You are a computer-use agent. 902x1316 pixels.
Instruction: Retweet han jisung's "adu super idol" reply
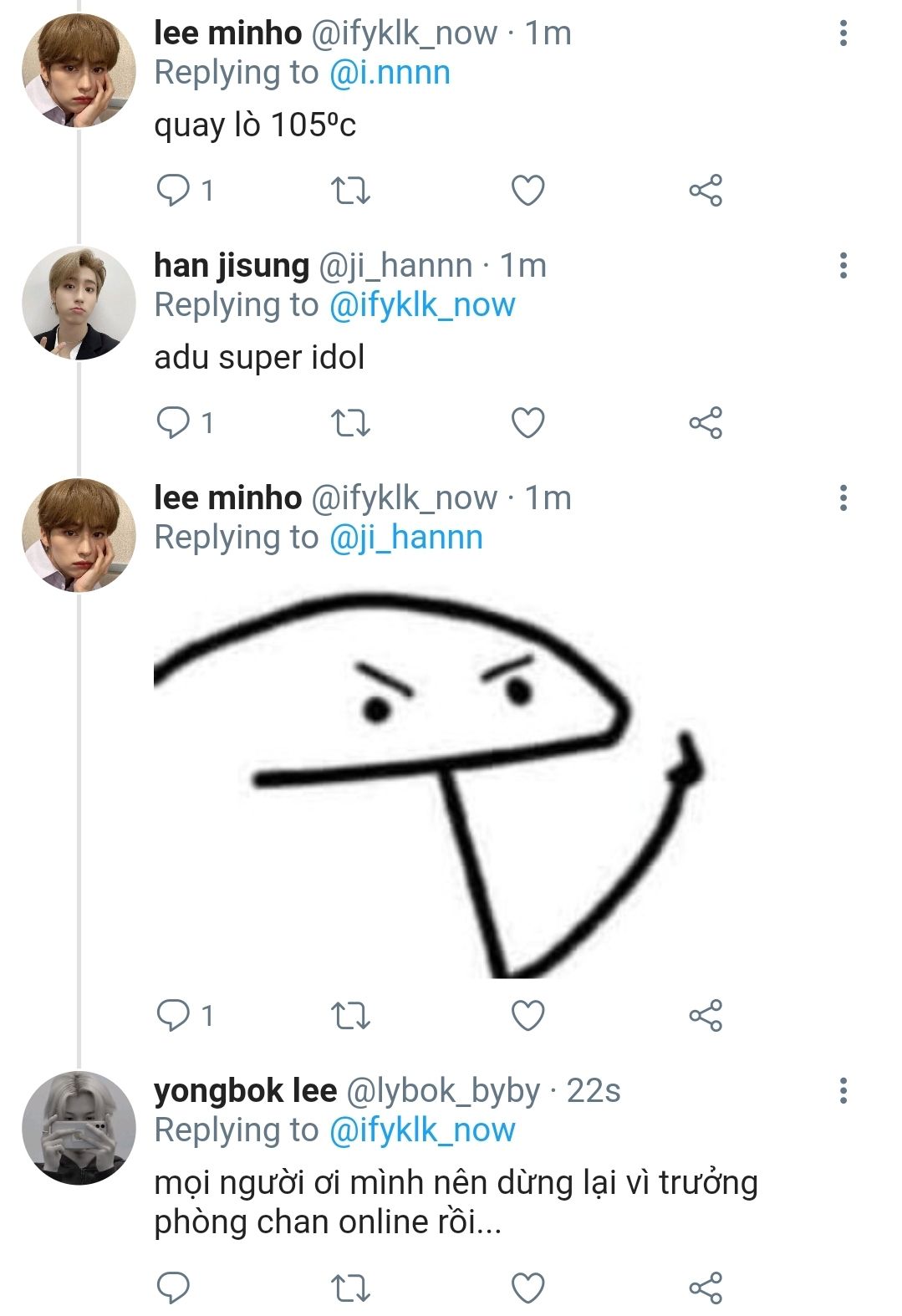click(x=351, y=423)
